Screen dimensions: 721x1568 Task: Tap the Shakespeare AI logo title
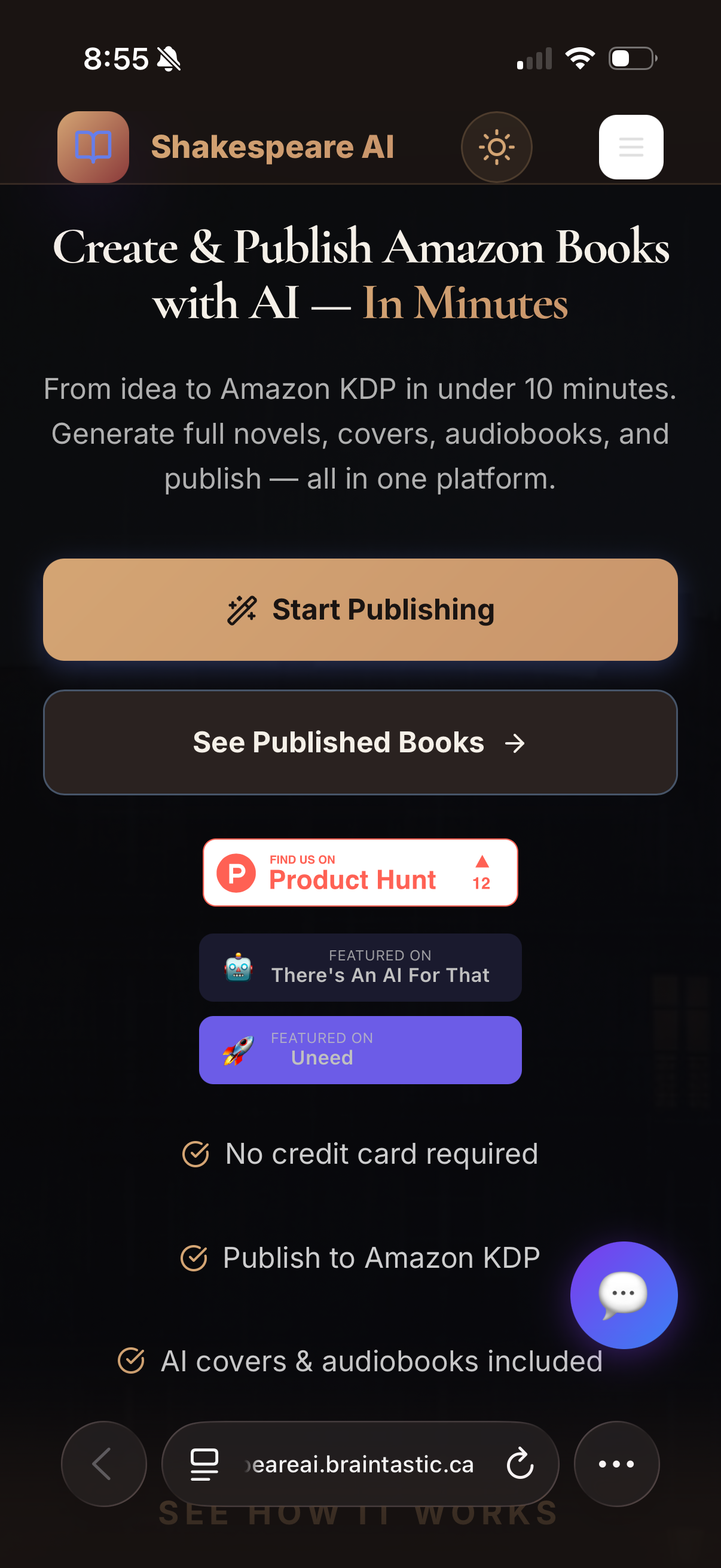point(272,147)
